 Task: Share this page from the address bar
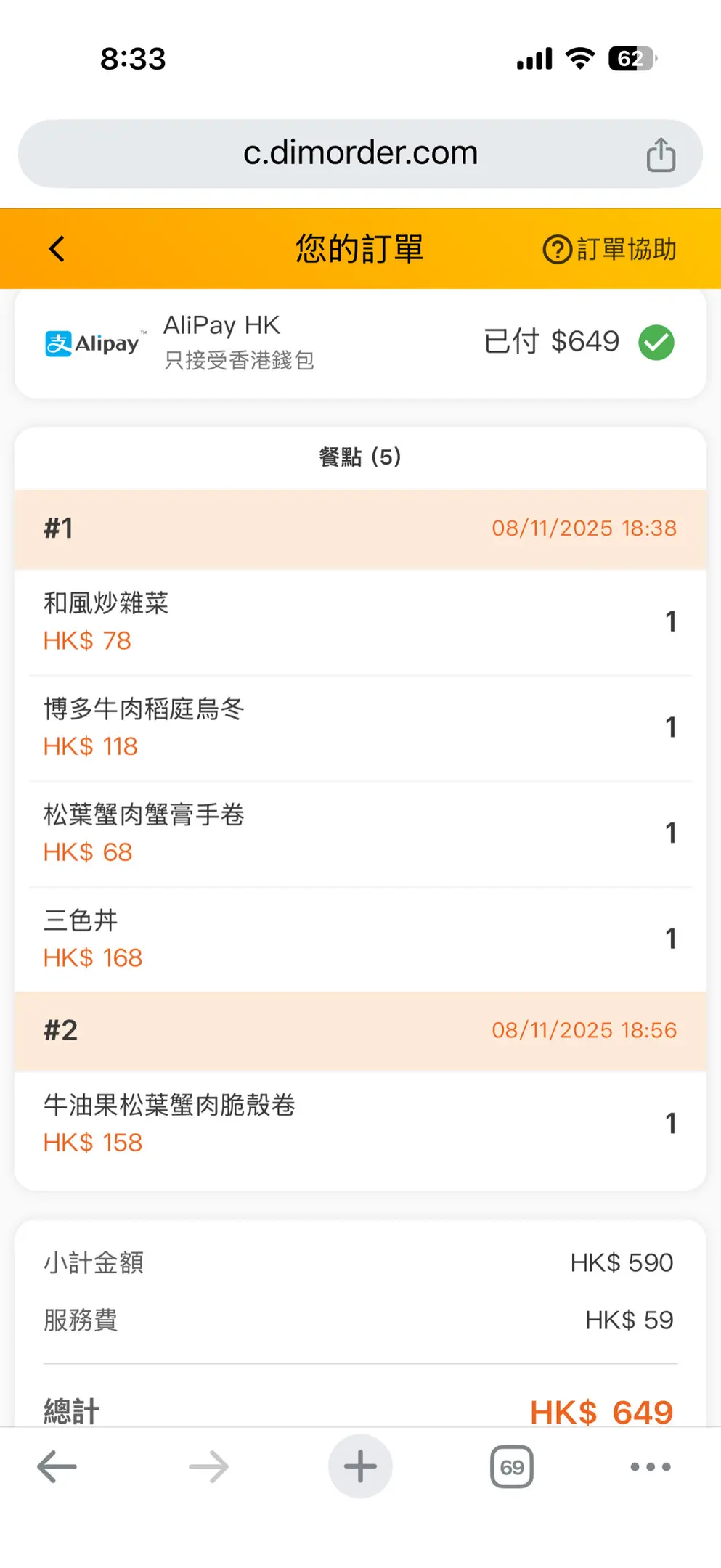660,155
